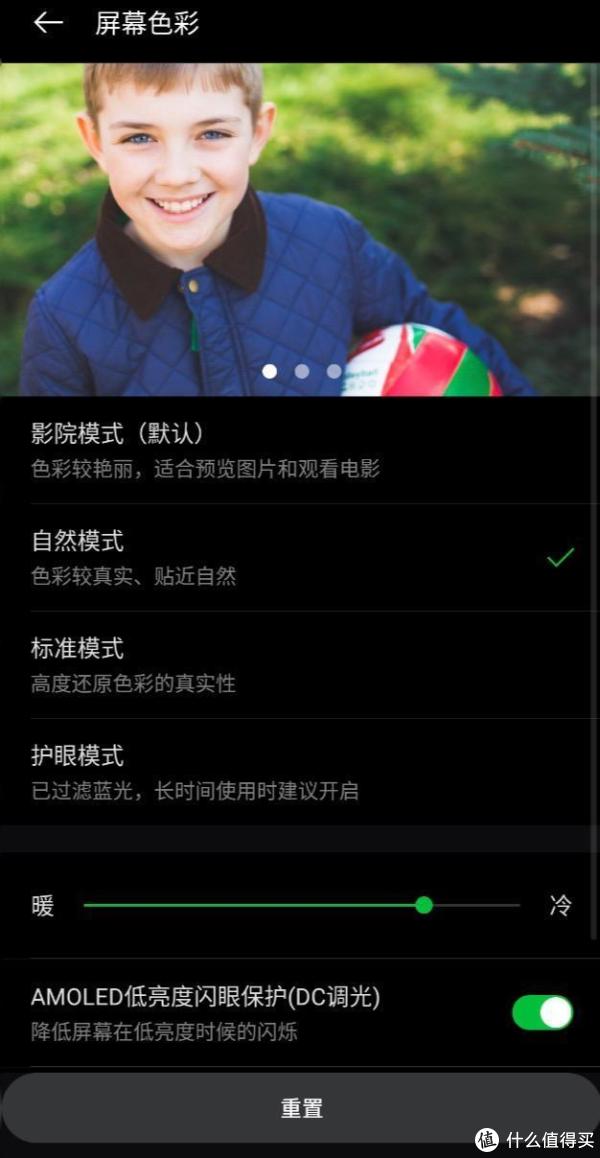Tap the warm-cold color temperature slider
Screen dimensions: 600x1158
[424, 905]
